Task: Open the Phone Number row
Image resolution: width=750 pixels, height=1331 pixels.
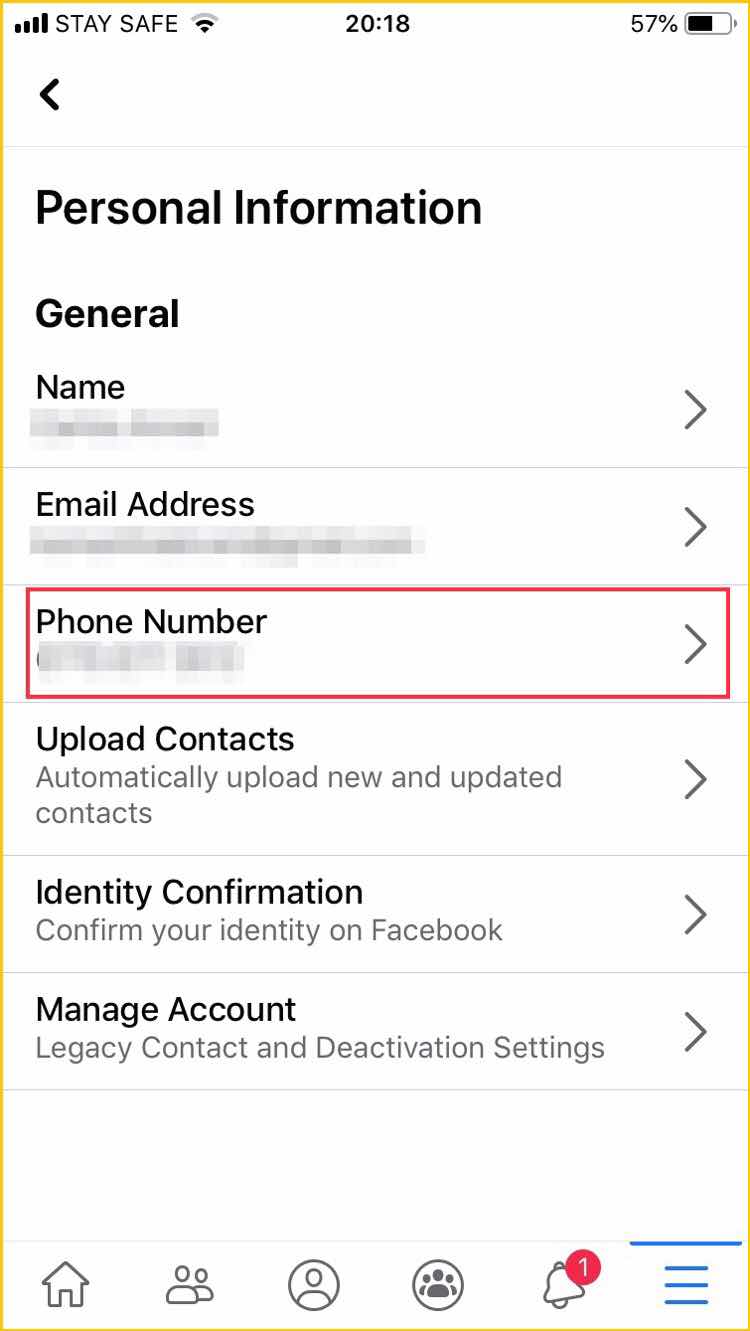Action: [x=377, y=643]
